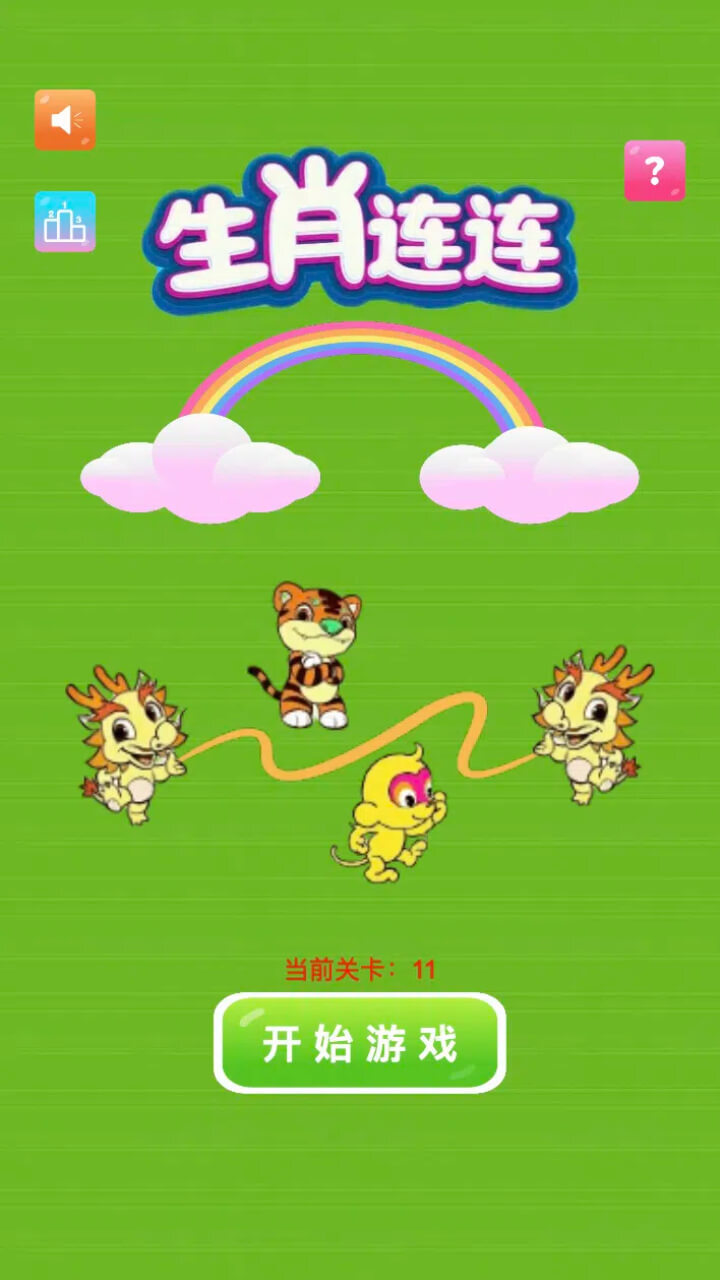The height and width of the screenshot is (1280, 720).
Task: Start the game with 开始游戏
Action: 360,1043
